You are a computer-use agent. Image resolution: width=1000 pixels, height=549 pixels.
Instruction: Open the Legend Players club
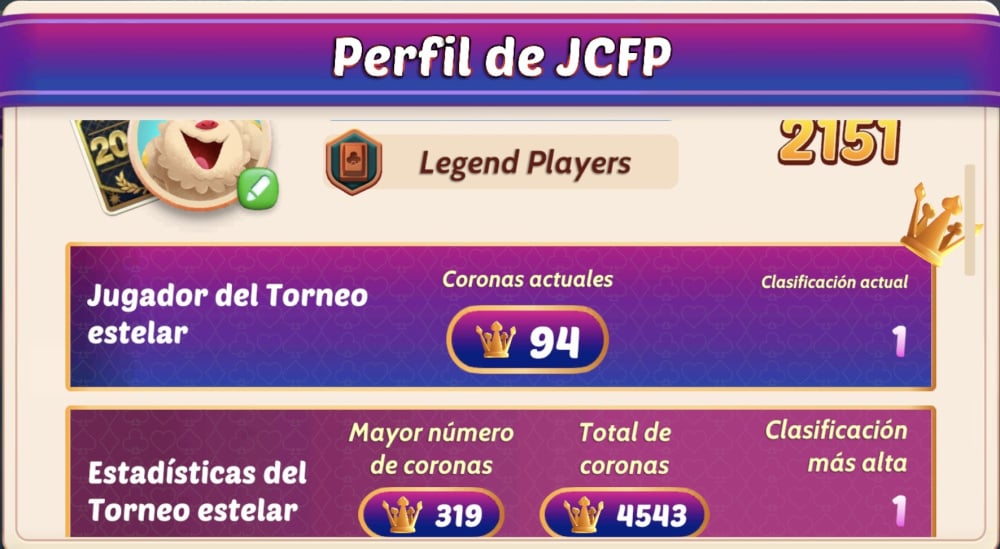click(502, 162)
